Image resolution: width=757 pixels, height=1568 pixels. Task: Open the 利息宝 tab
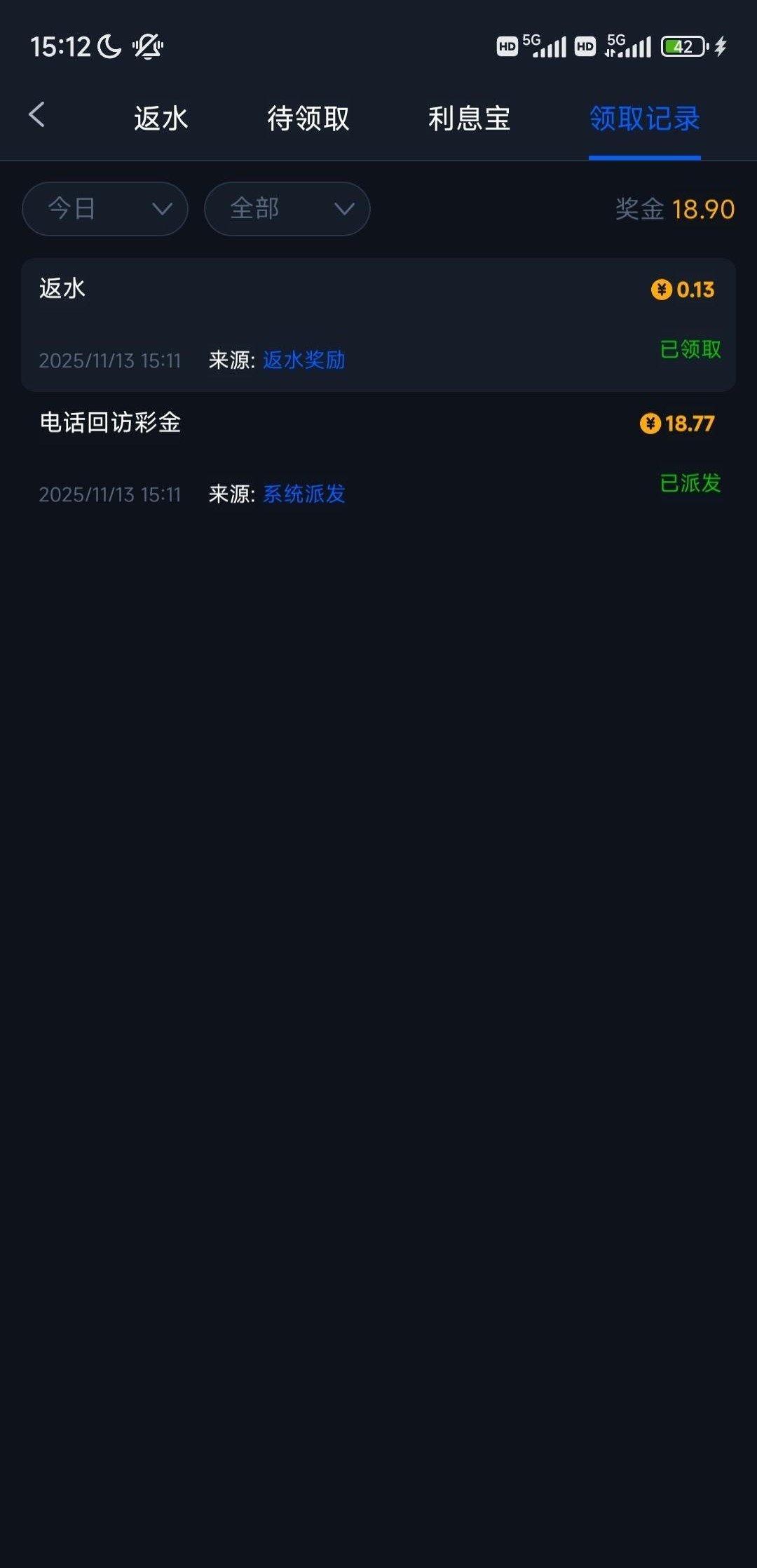(469, 119)
